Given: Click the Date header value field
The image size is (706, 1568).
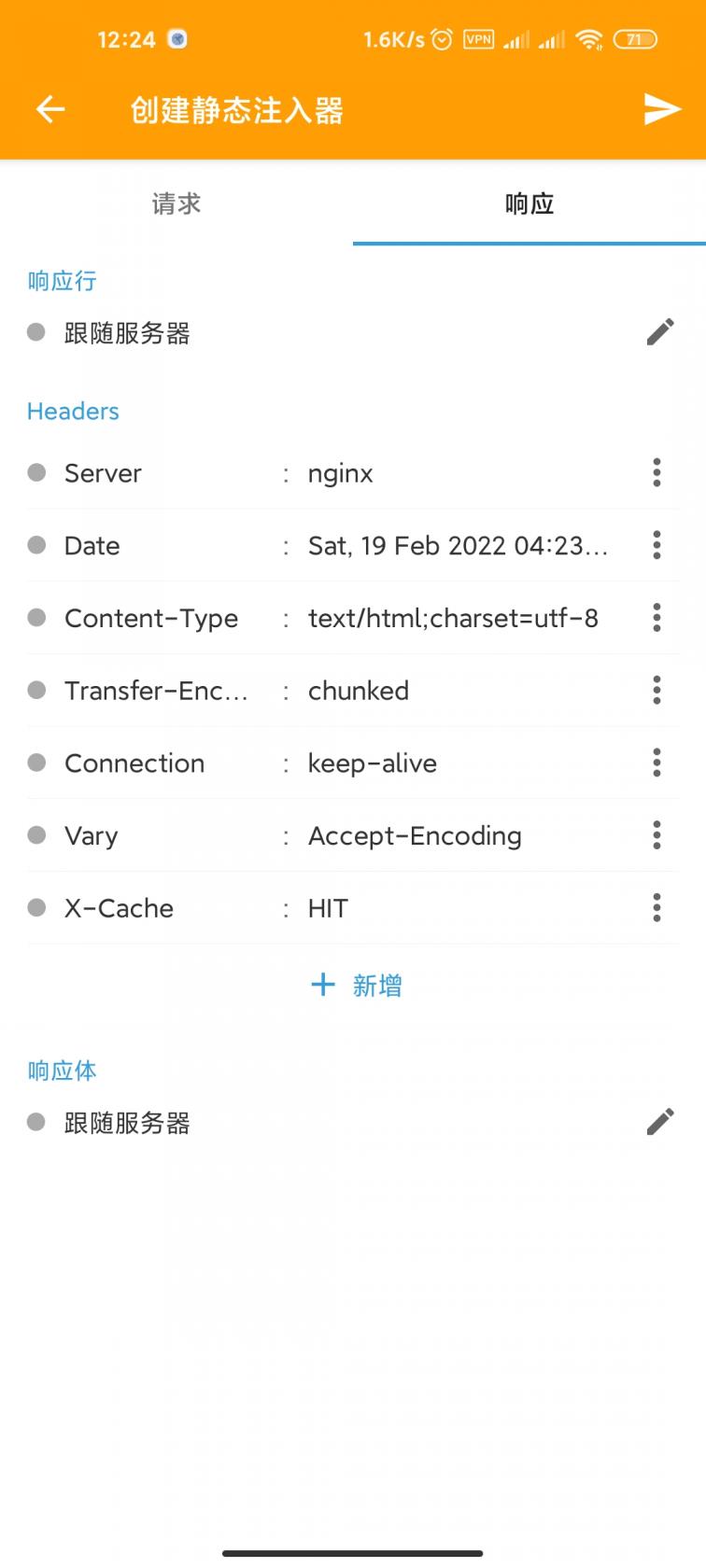Looking at the screenshot, I should (x=467, y=545).
